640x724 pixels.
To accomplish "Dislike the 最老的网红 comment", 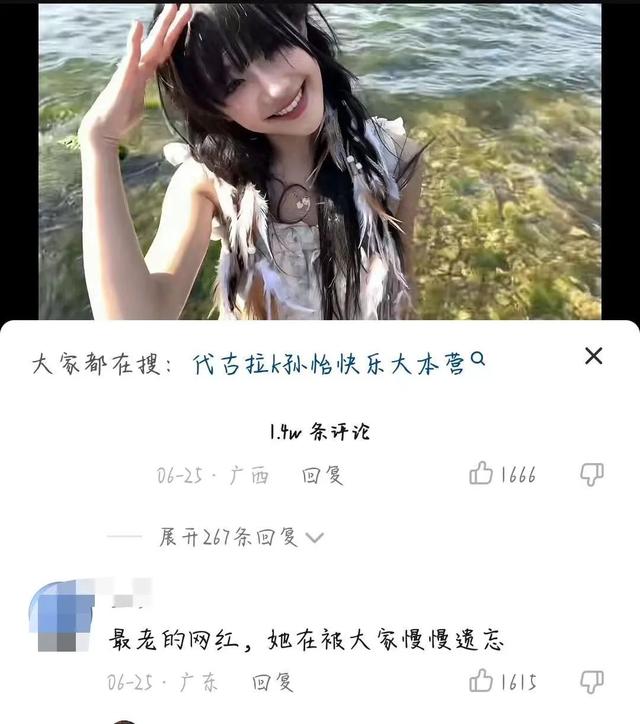I will (592, 682).
